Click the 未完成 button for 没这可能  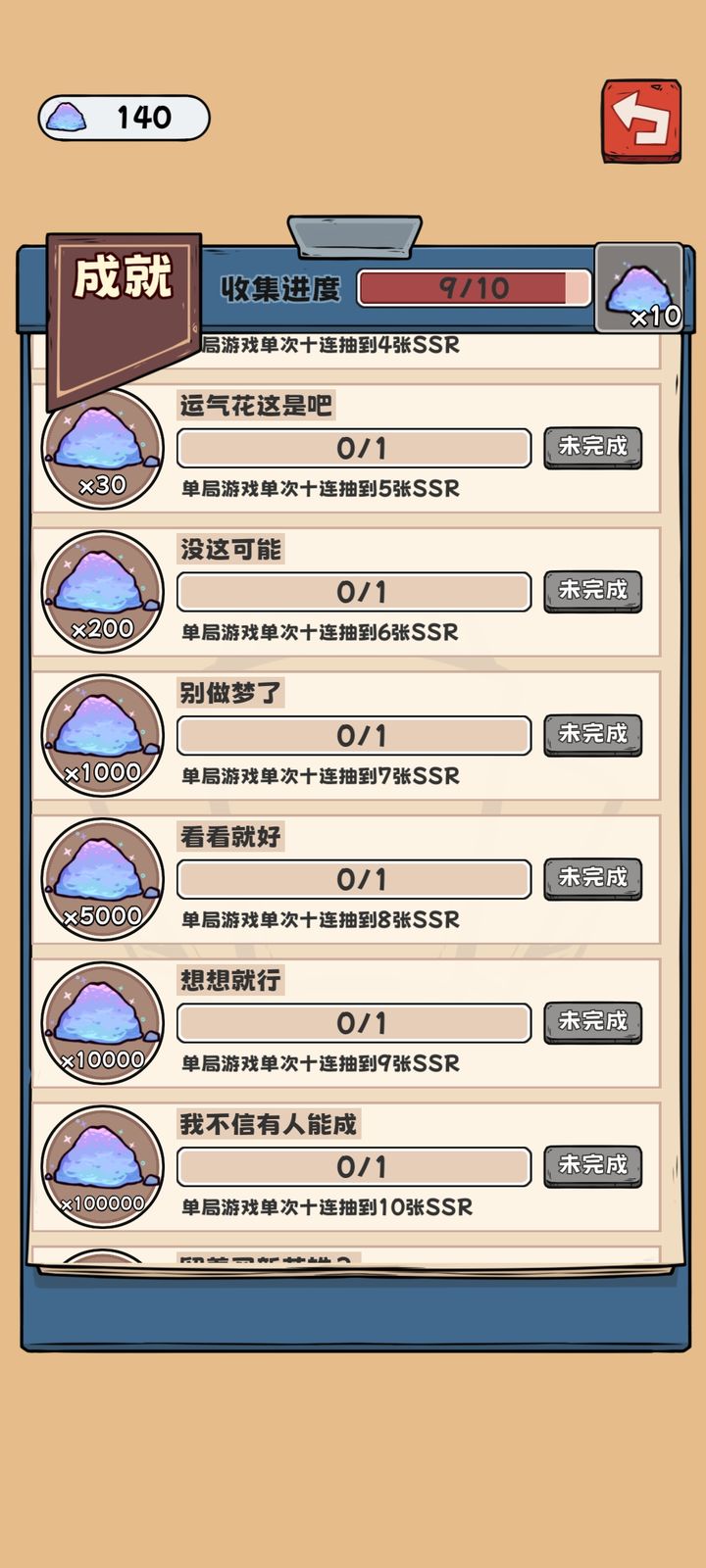pos(591,591)
